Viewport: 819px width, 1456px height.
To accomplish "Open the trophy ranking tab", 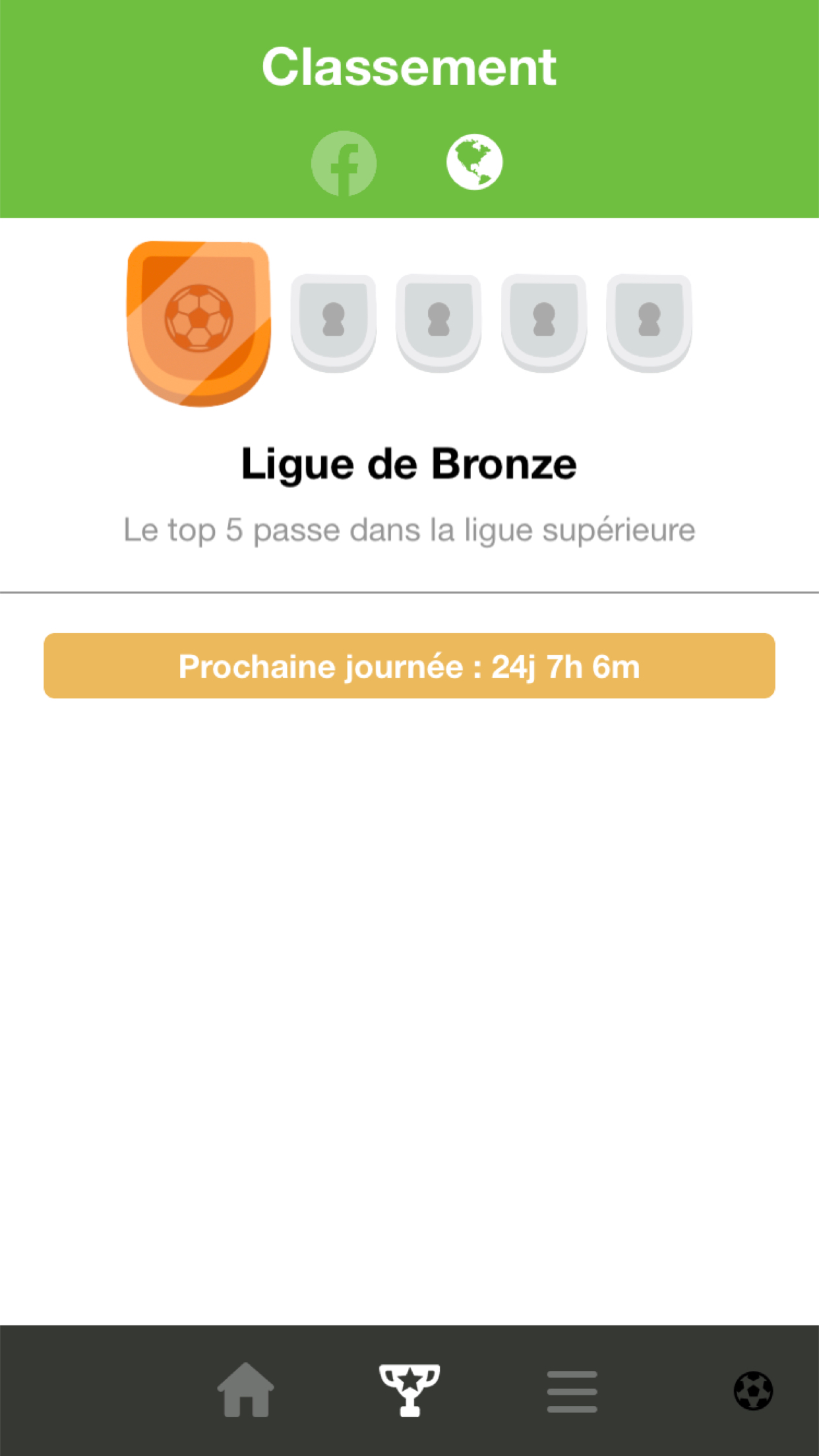I will (409, 1390).
